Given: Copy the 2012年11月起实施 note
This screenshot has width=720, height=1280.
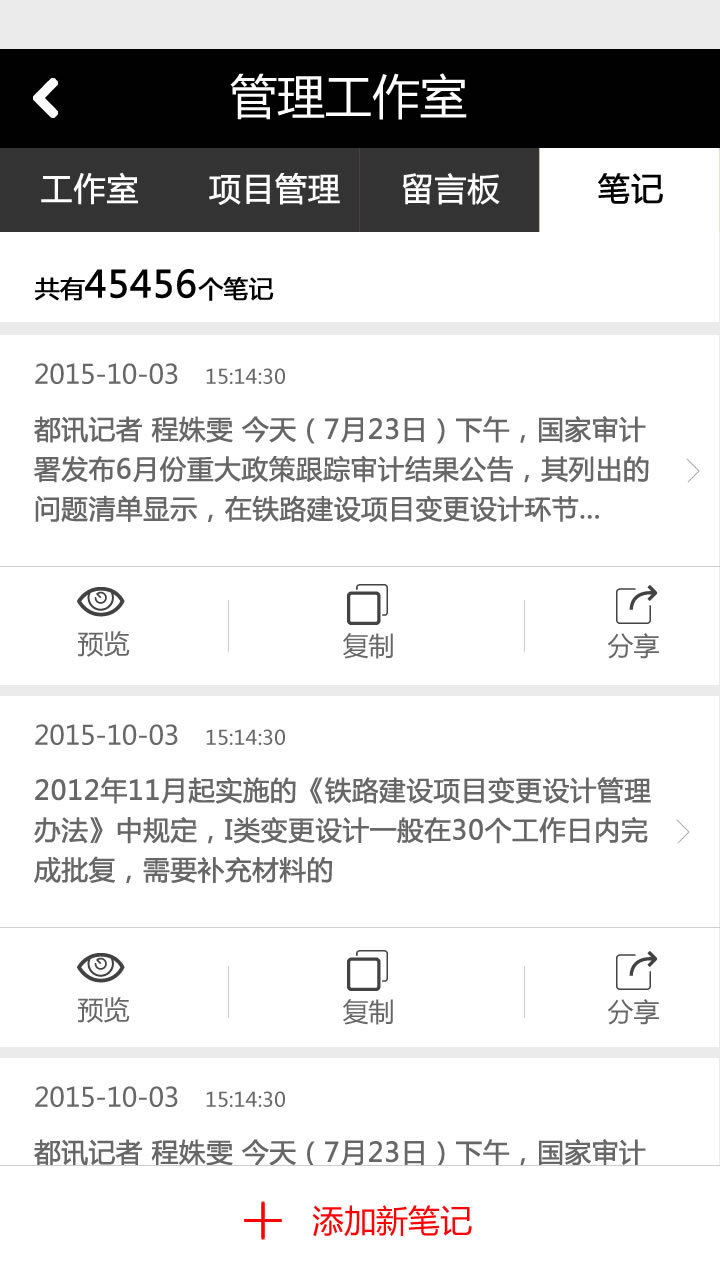Looking at the screenshot, I should 368,987.
